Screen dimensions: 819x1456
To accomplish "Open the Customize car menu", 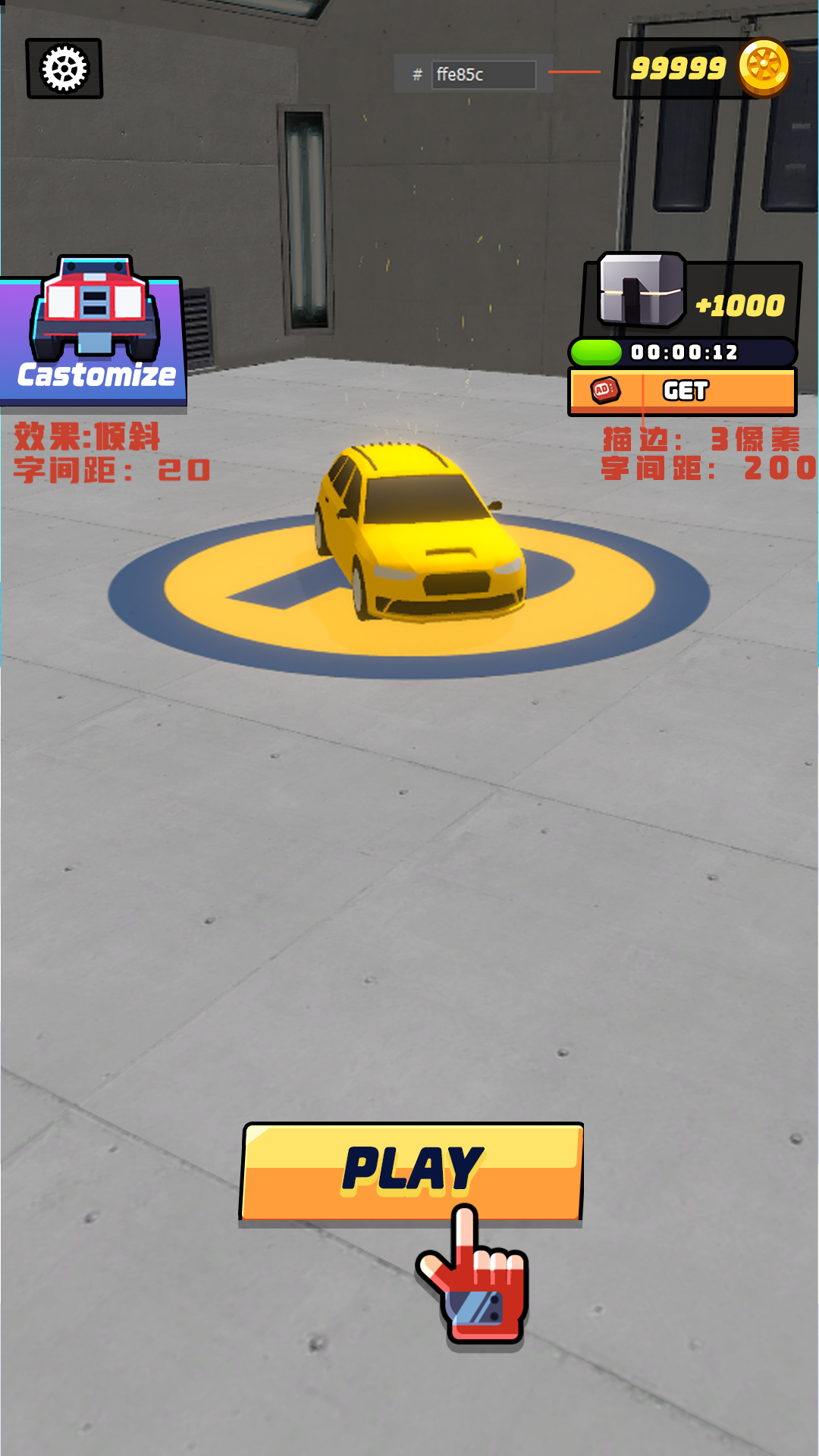I will click(x=93, y=334).
